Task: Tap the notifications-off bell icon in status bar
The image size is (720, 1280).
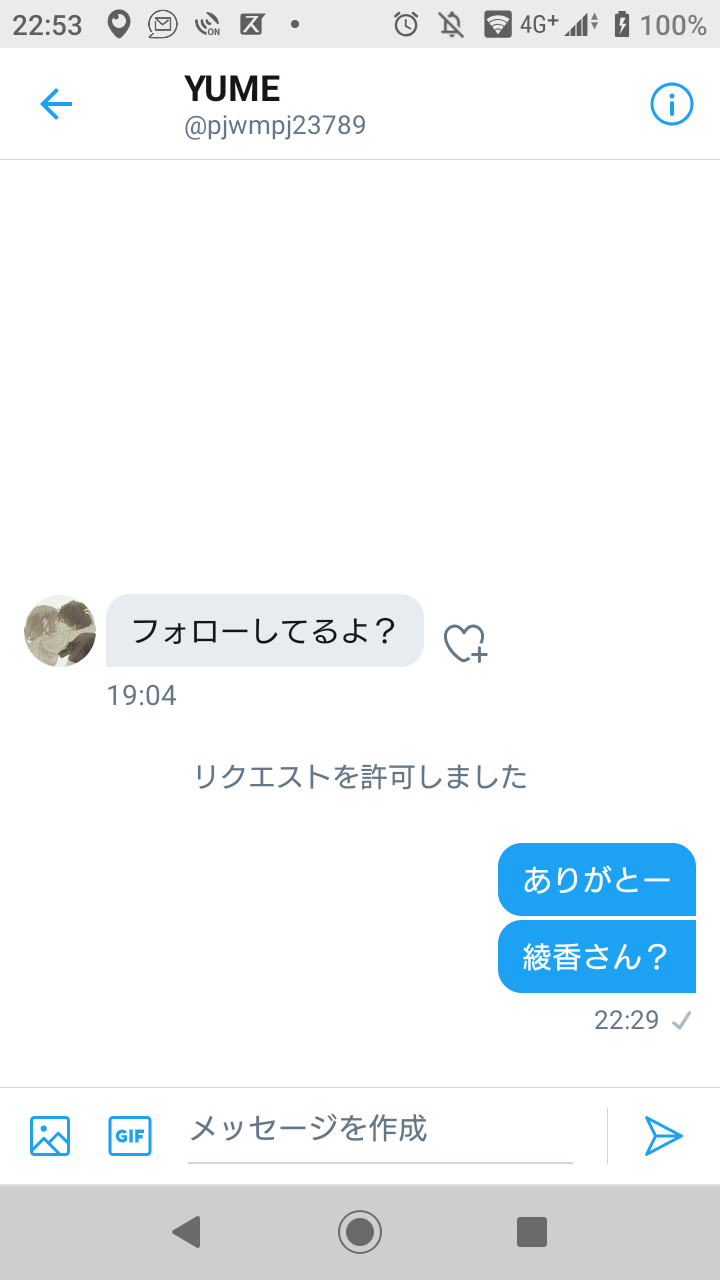Action: pyautogui.click(x=450, y=24)
